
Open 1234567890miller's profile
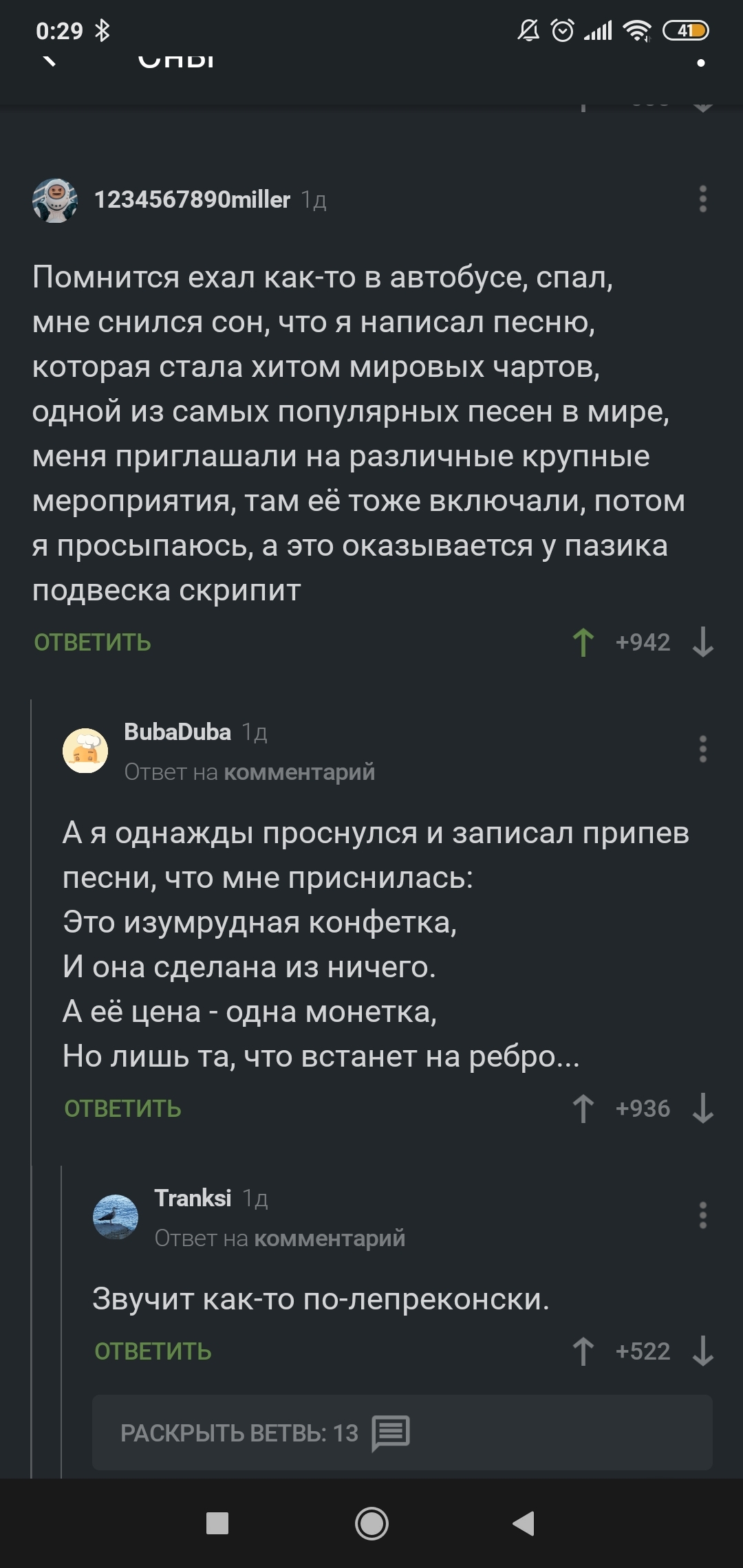coord(192,199)
